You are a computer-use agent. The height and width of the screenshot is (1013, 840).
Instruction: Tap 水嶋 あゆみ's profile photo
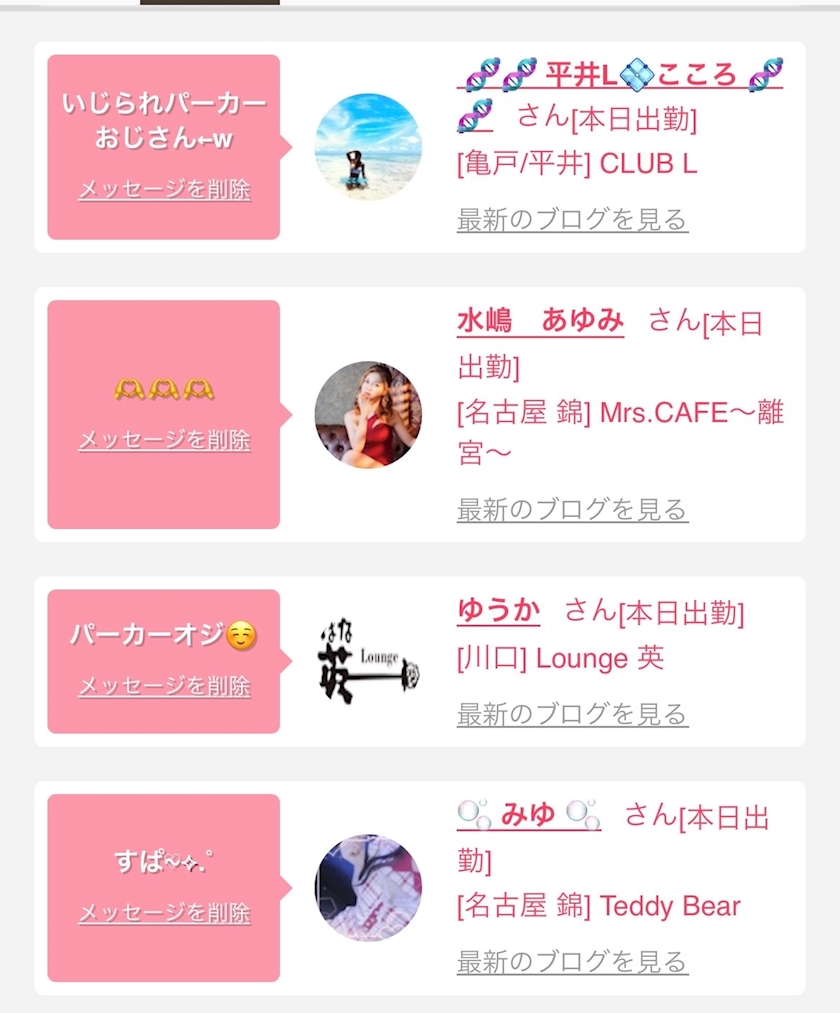point(368,414)
